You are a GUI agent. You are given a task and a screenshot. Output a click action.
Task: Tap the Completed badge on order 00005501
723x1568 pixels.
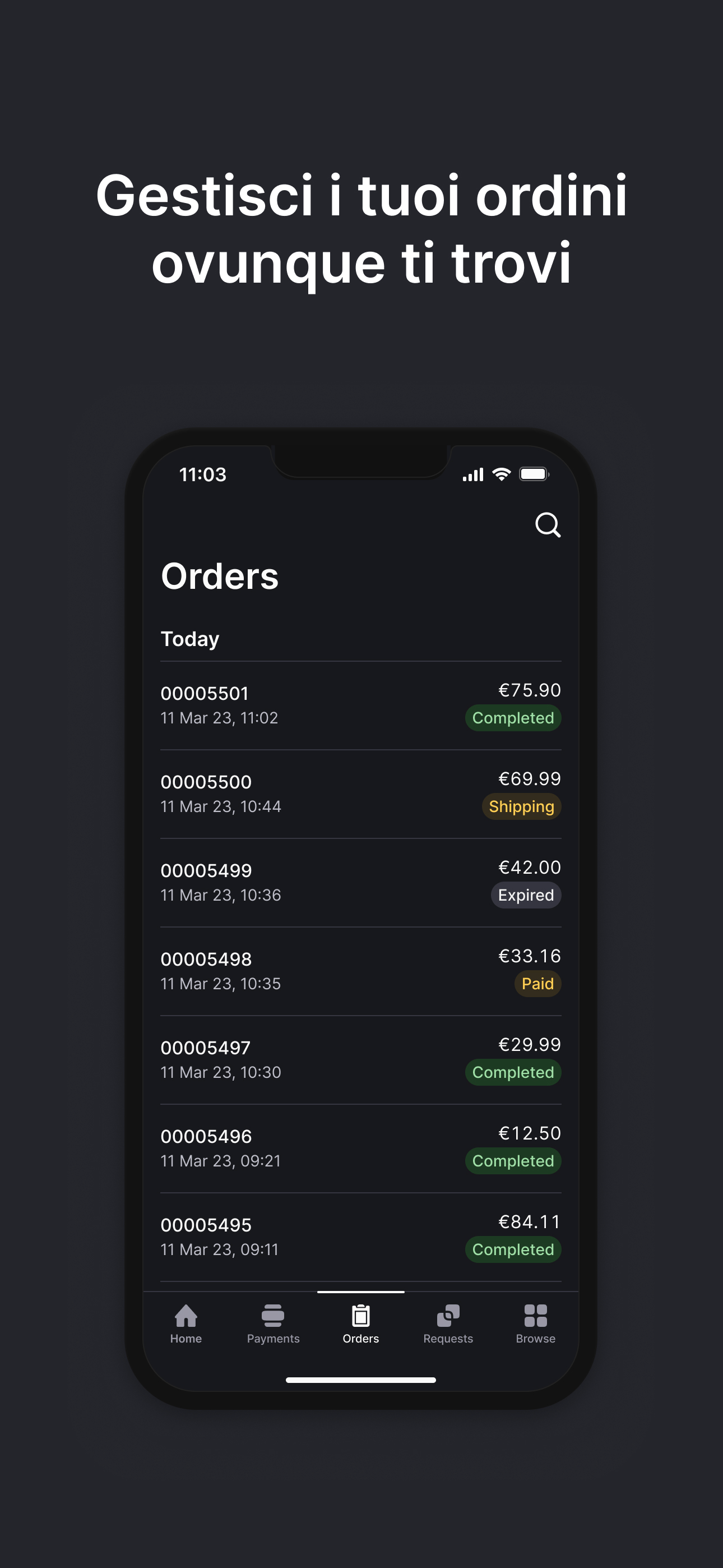pos(512,718)
